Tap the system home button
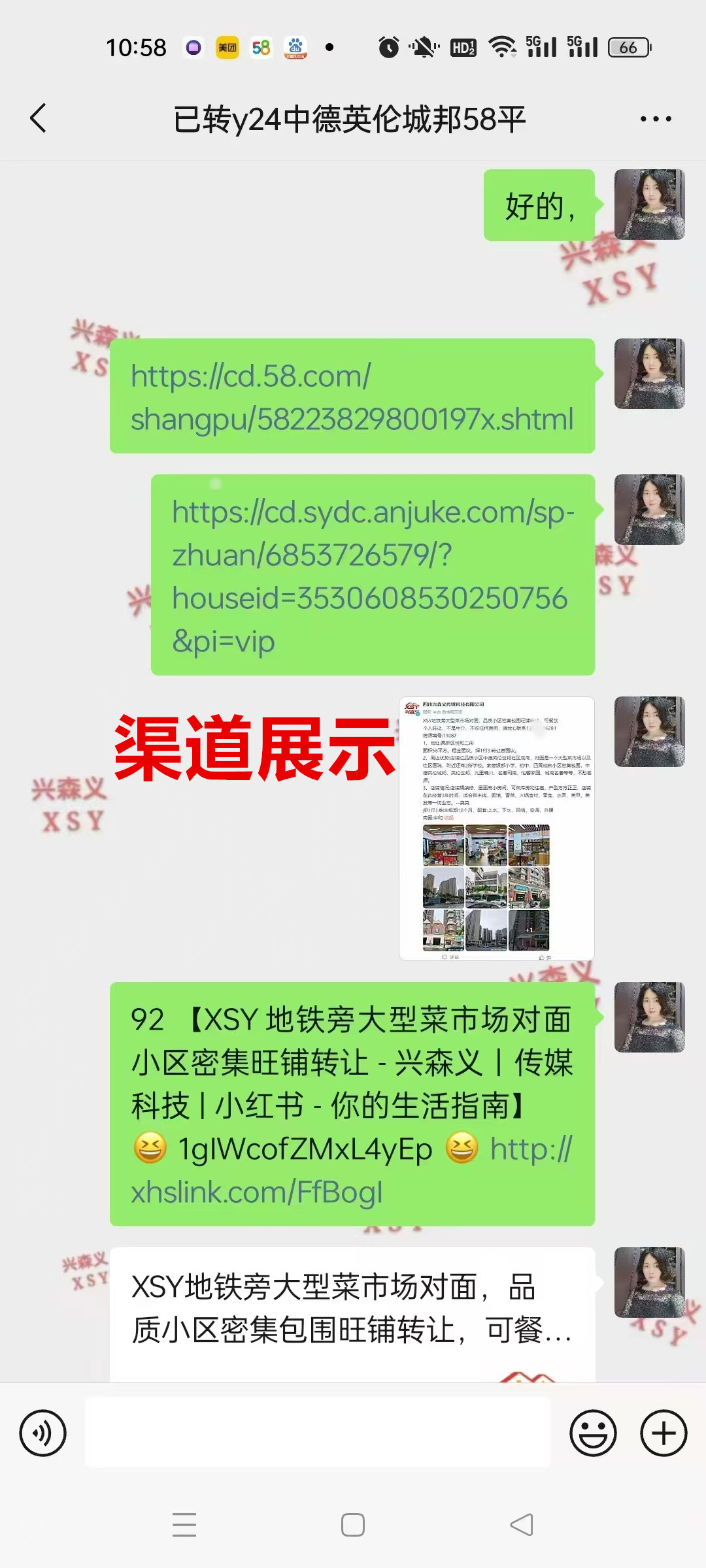 353,1525
